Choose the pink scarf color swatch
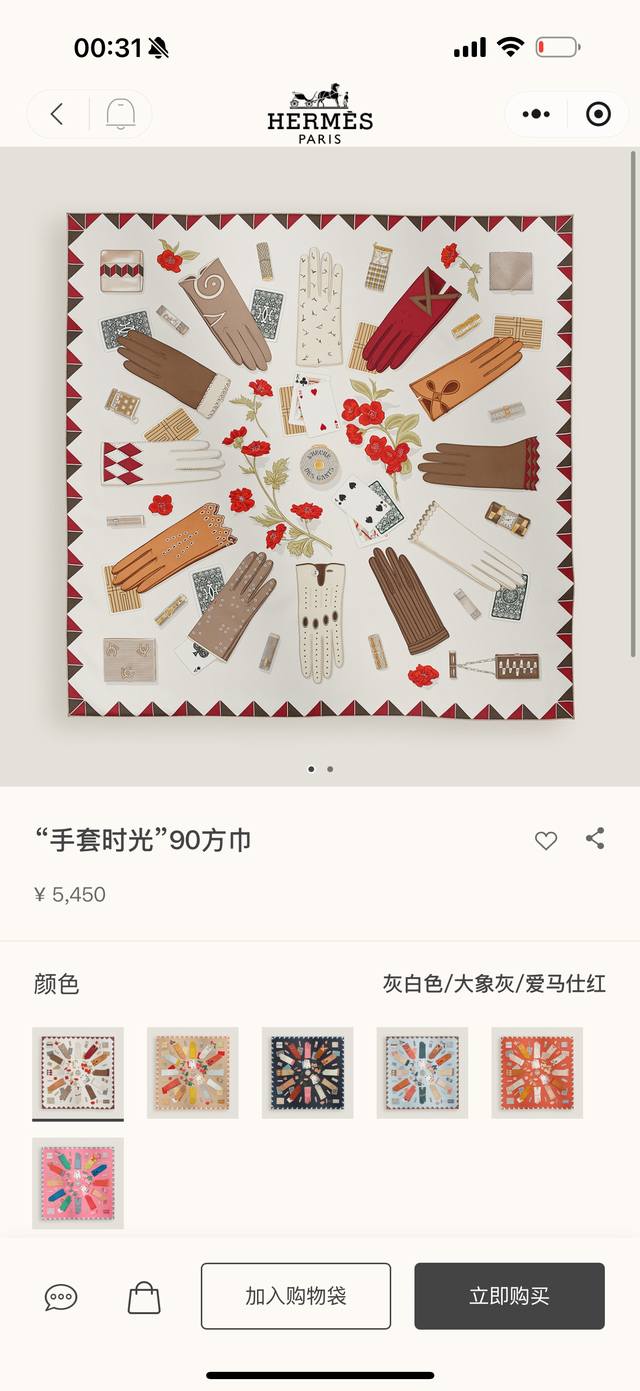The width and height of the screenshot is (640, 1391). 78,1183
